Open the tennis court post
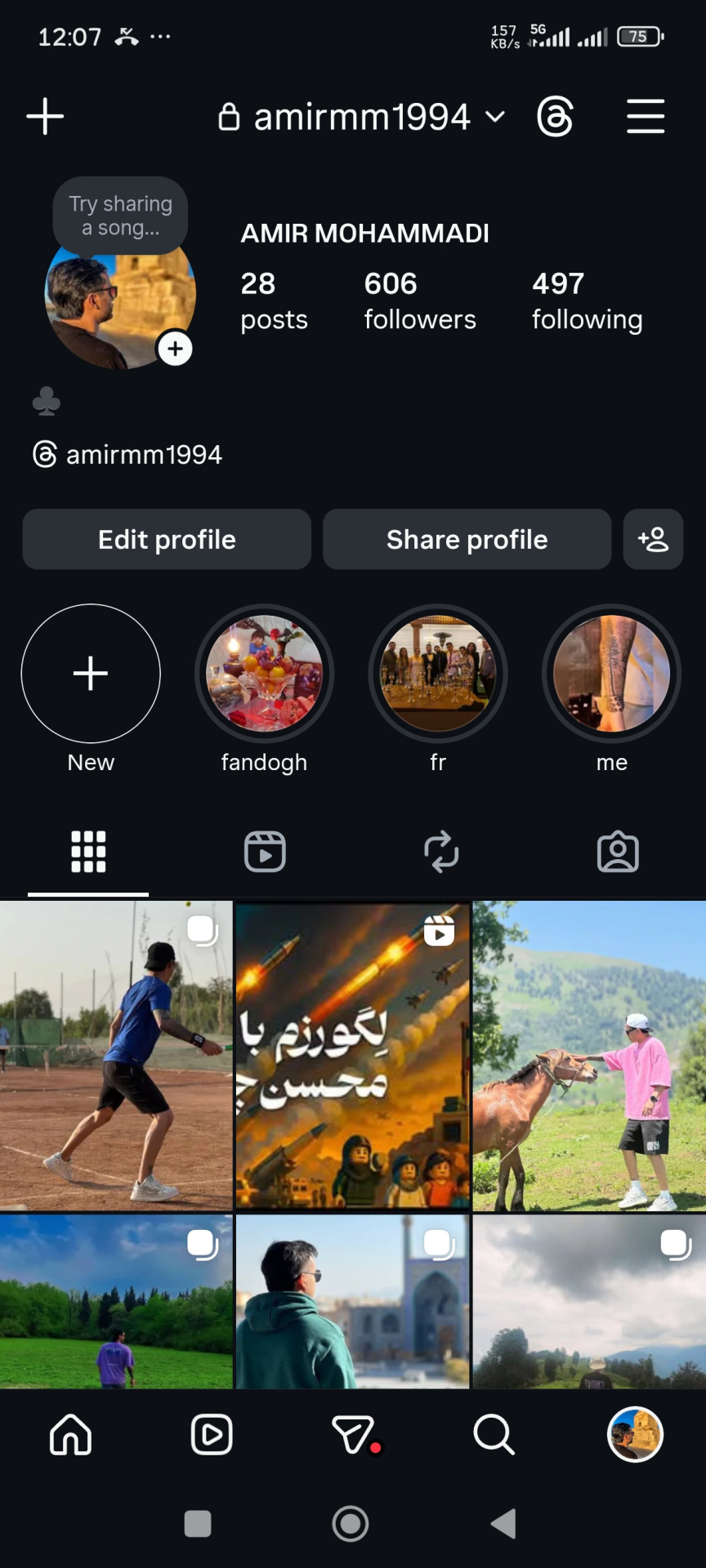 pos(116,1055)
